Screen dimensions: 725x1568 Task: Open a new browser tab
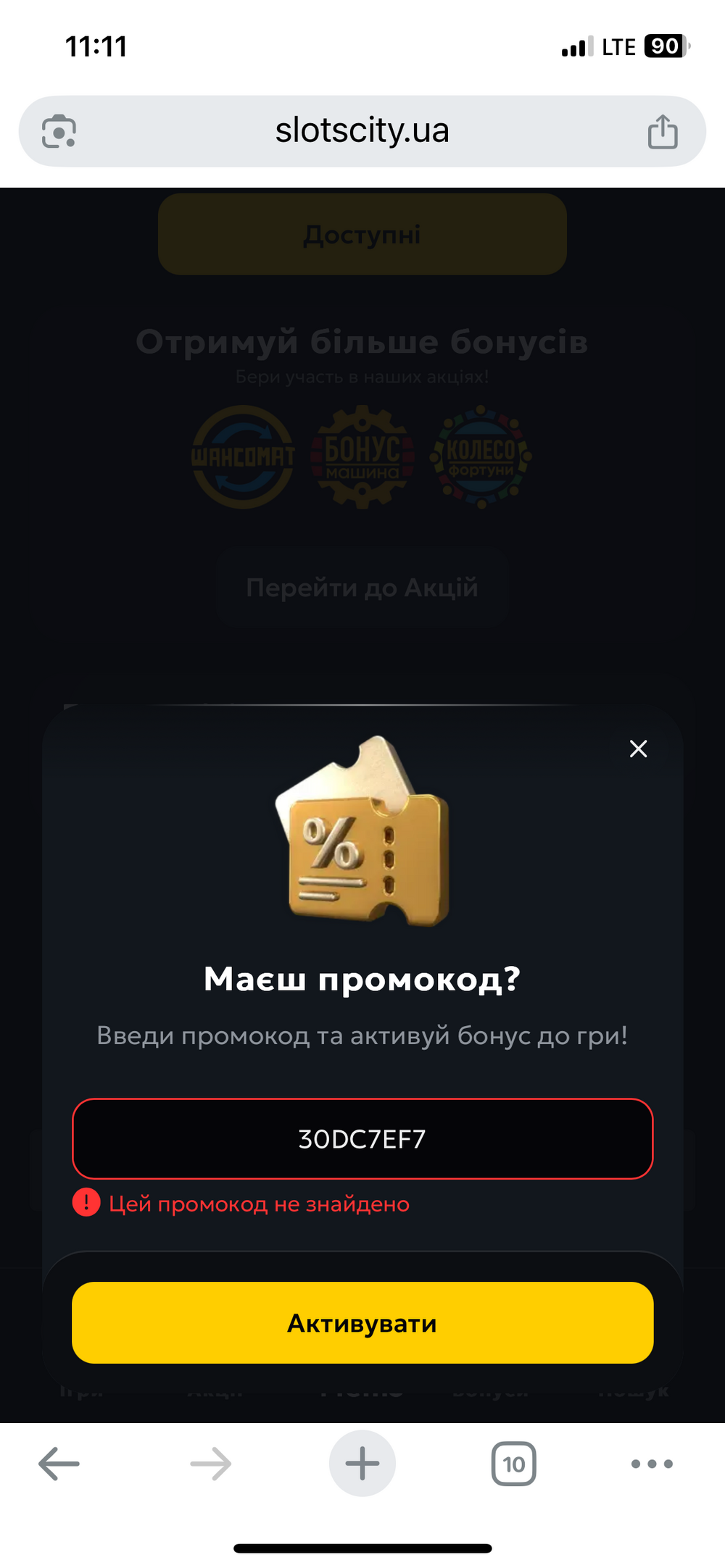pyautogui.click(x=362, y=1464)
